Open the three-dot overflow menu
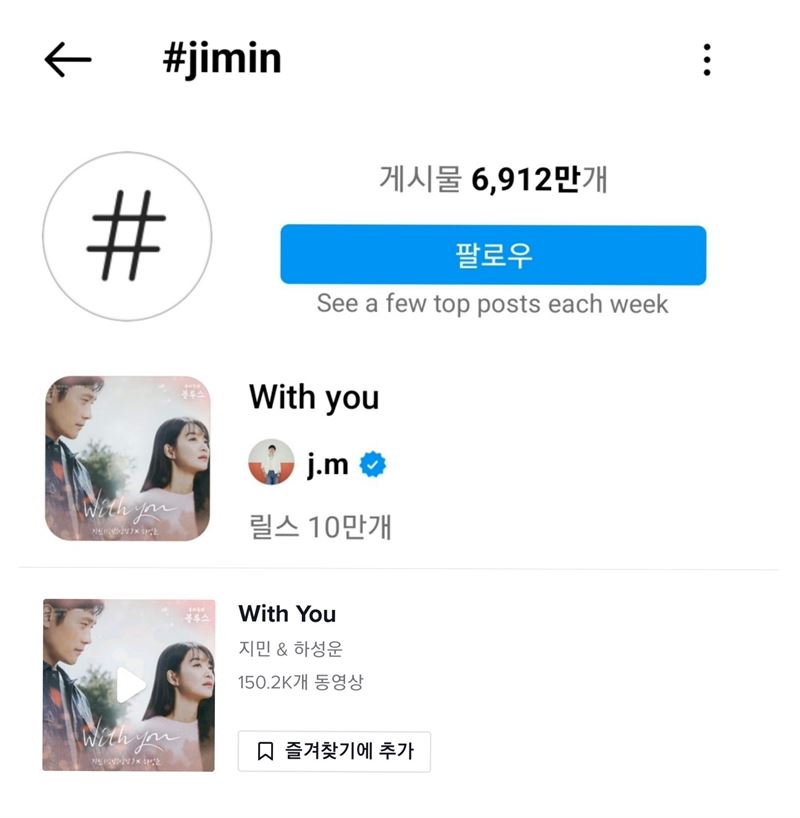 click(x=707, y=60)
